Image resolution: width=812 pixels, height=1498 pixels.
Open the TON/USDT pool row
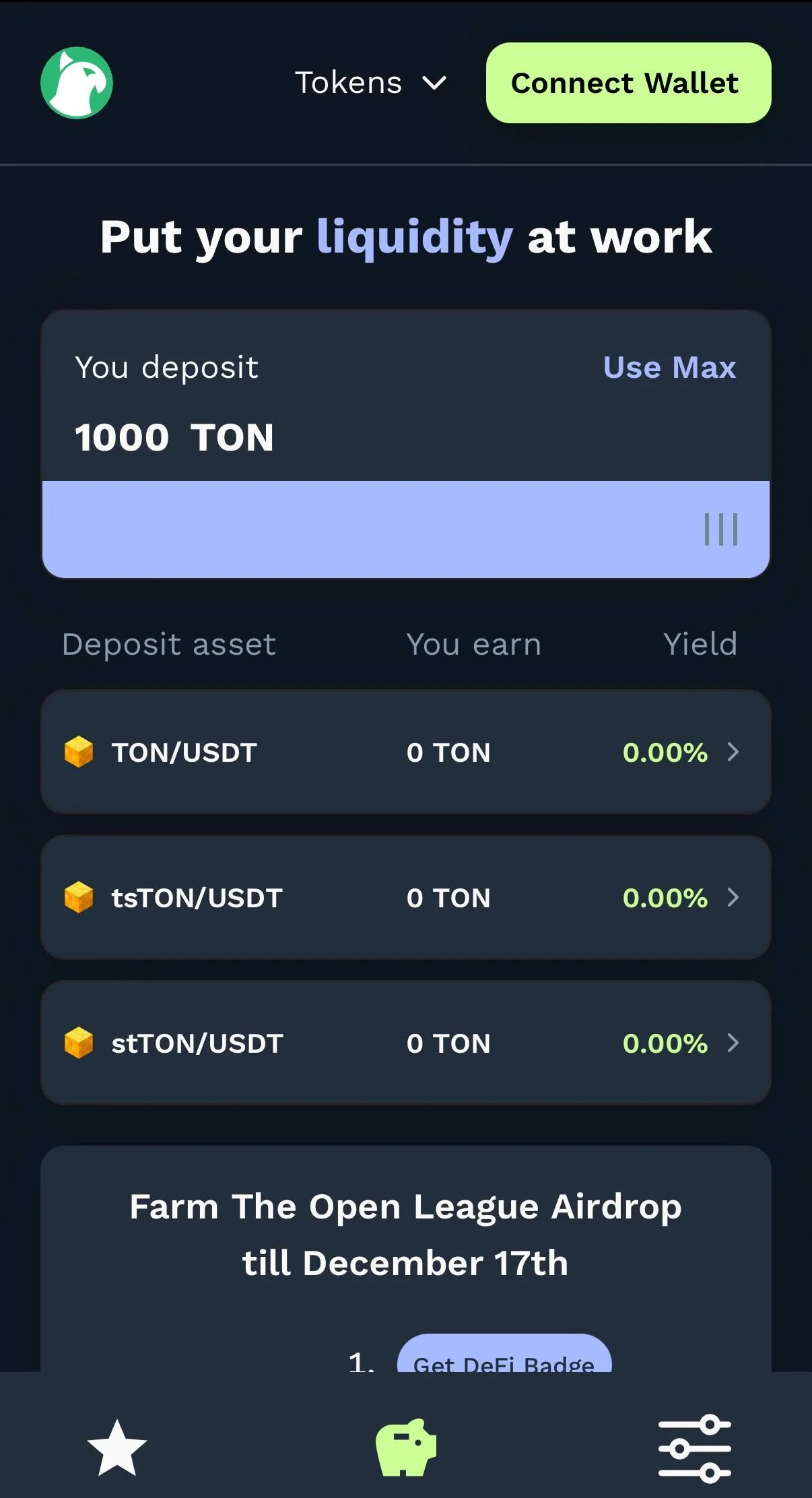pyautogui.click(x=406, y=752)
